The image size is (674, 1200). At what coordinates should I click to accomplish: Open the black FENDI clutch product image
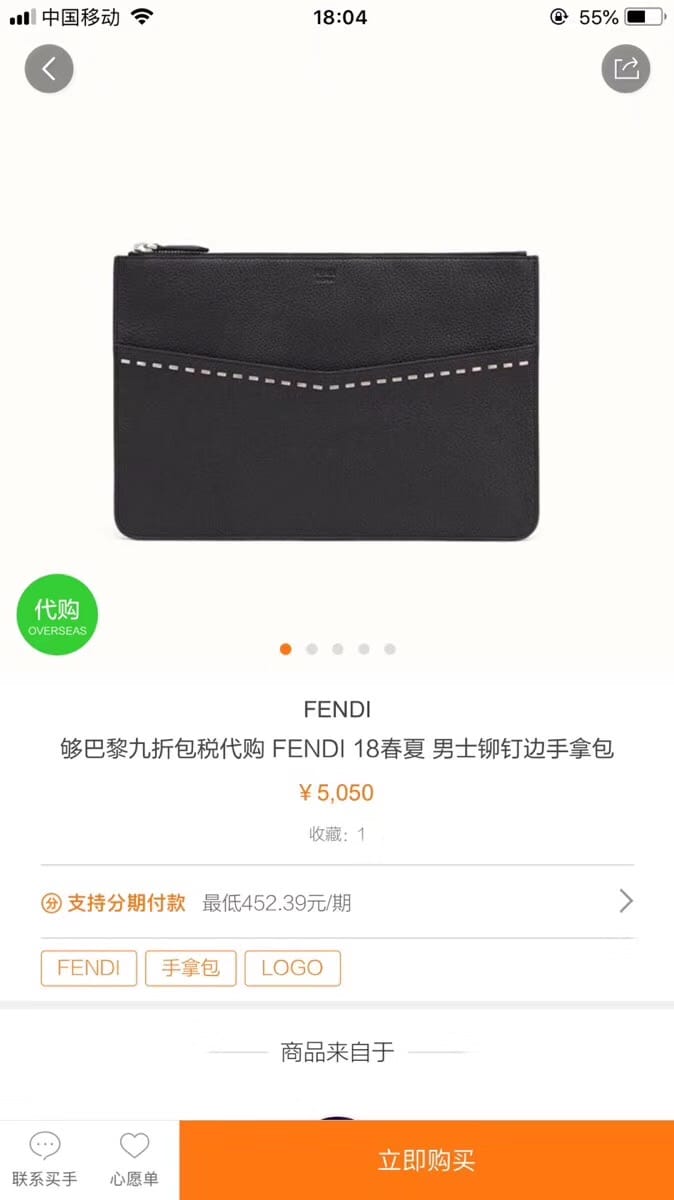326,395
